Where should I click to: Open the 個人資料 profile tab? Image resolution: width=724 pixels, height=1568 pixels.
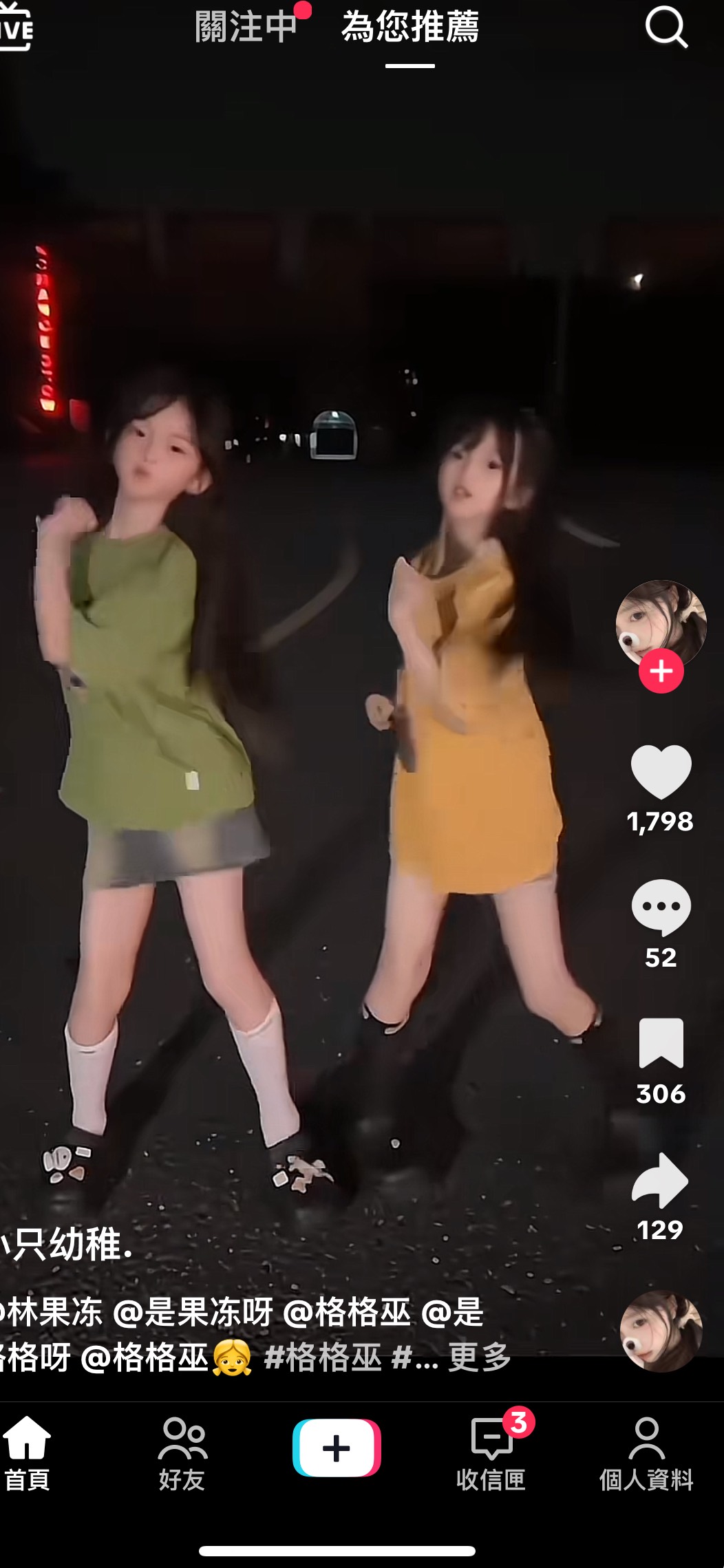pyautogui.click(x=646, y=1452)
